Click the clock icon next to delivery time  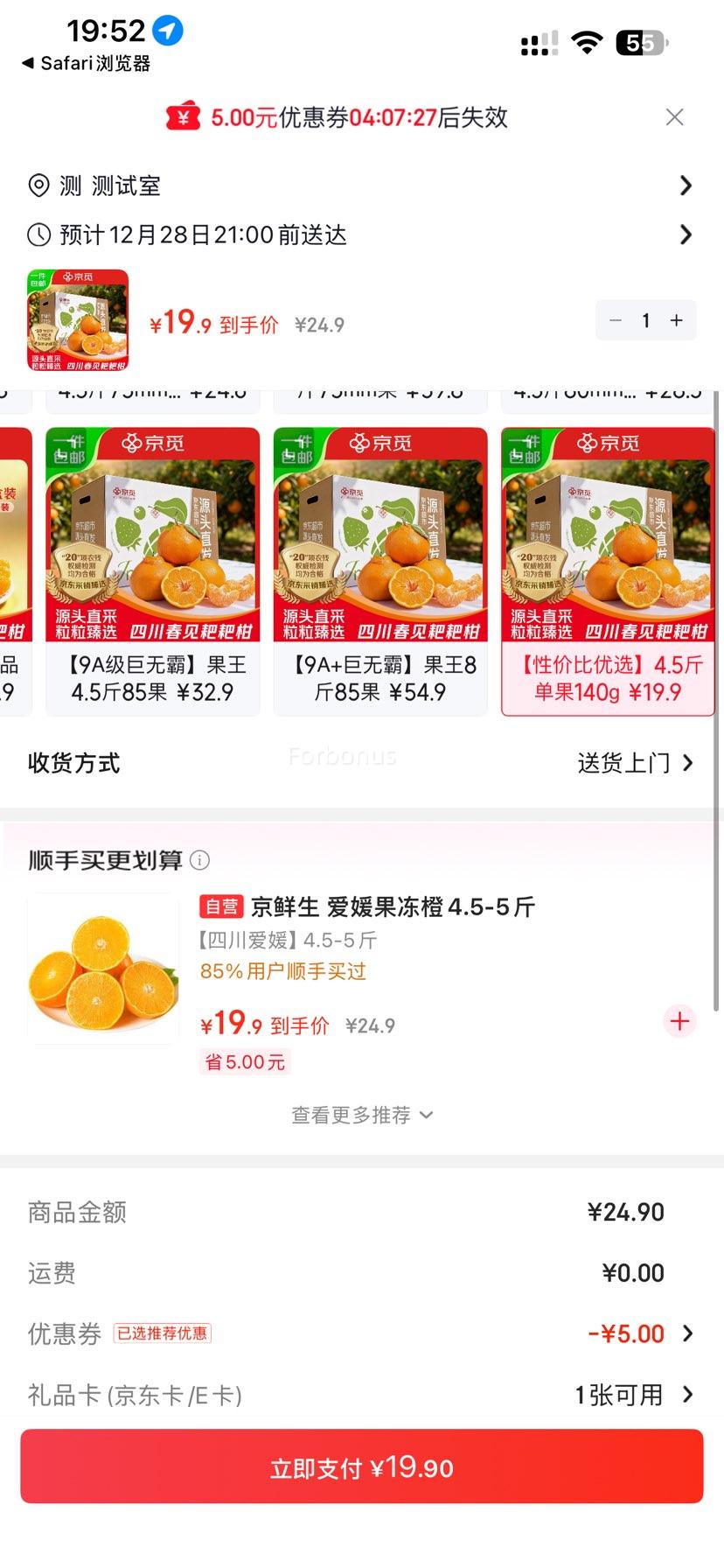pyautogui.click(x=38, y=234)
